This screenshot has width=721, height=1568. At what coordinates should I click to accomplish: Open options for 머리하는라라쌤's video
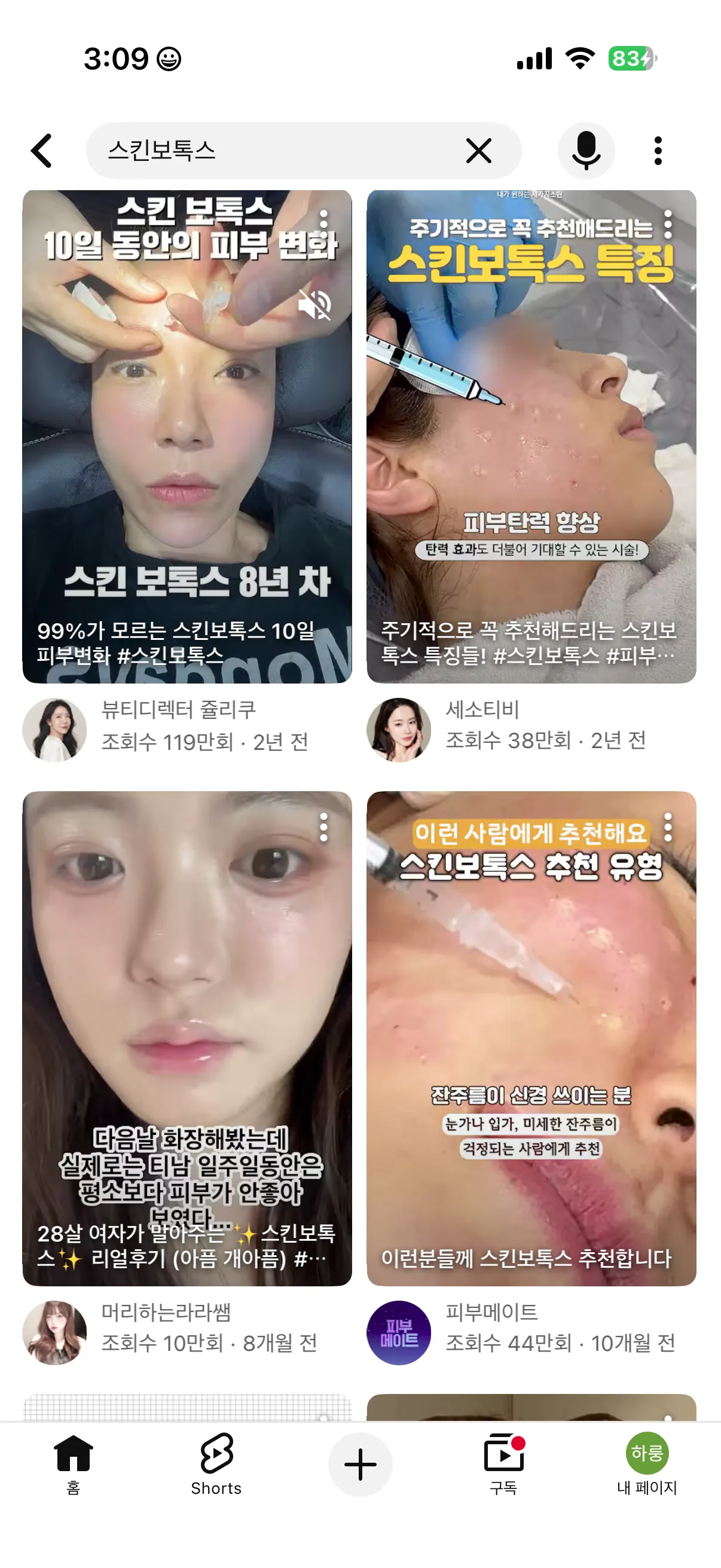(323, 828)
